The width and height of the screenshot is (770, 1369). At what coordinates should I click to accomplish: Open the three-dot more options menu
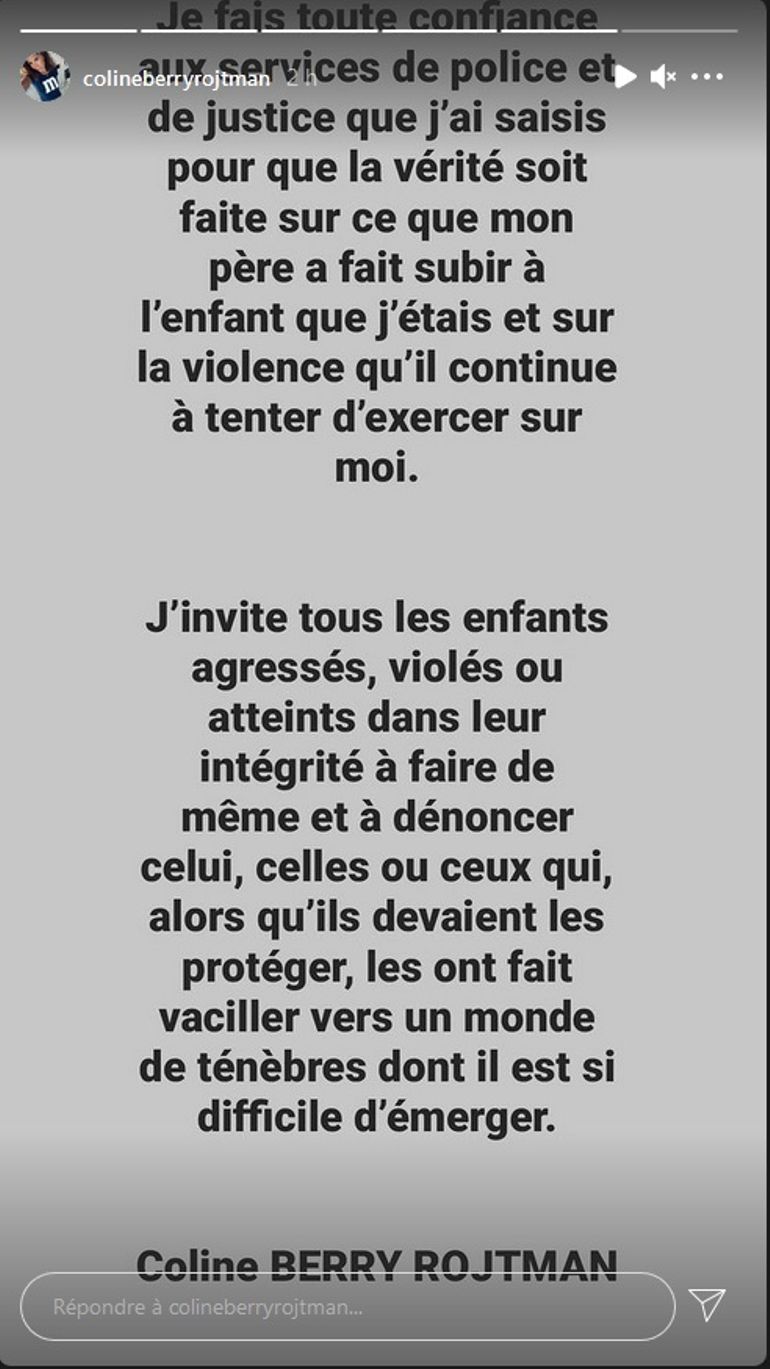pos(707,76)
